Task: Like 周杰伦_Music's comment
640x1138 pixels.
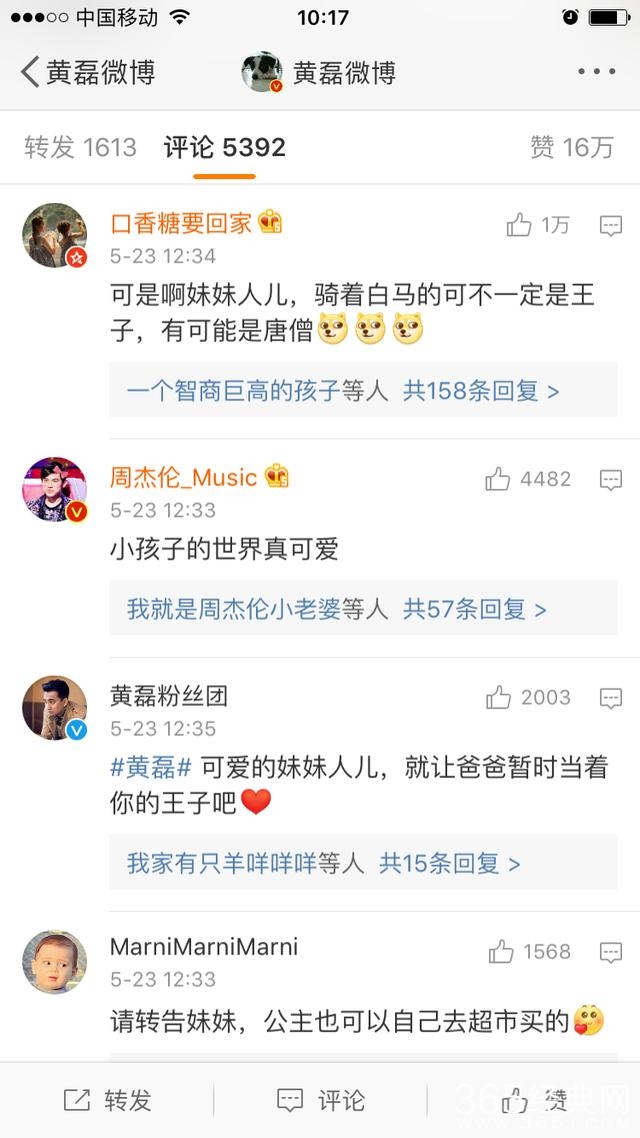Action: (x=528, y=480)
